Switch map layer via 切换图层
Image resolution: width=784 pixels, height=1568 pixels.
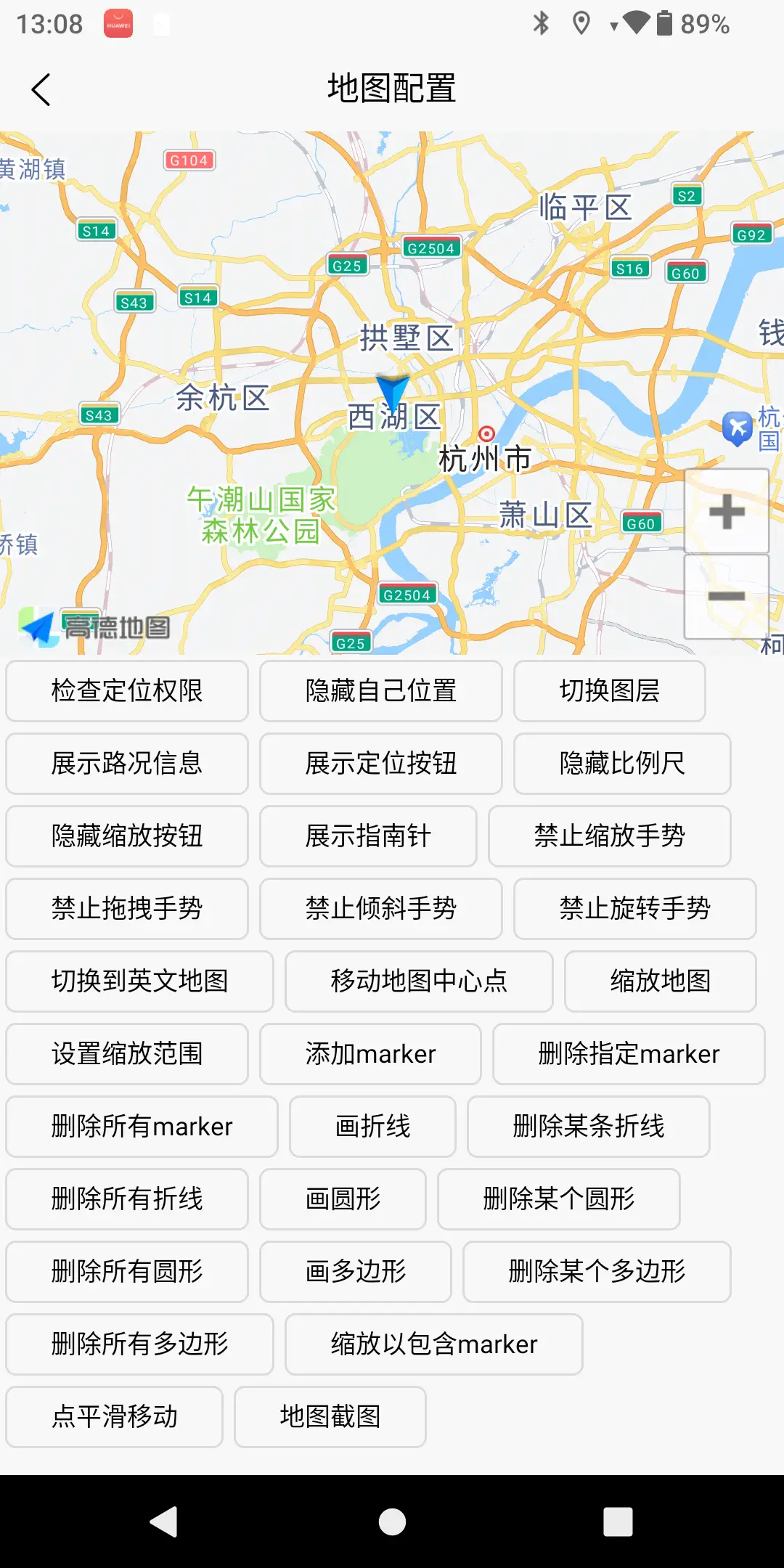(610, 691)
